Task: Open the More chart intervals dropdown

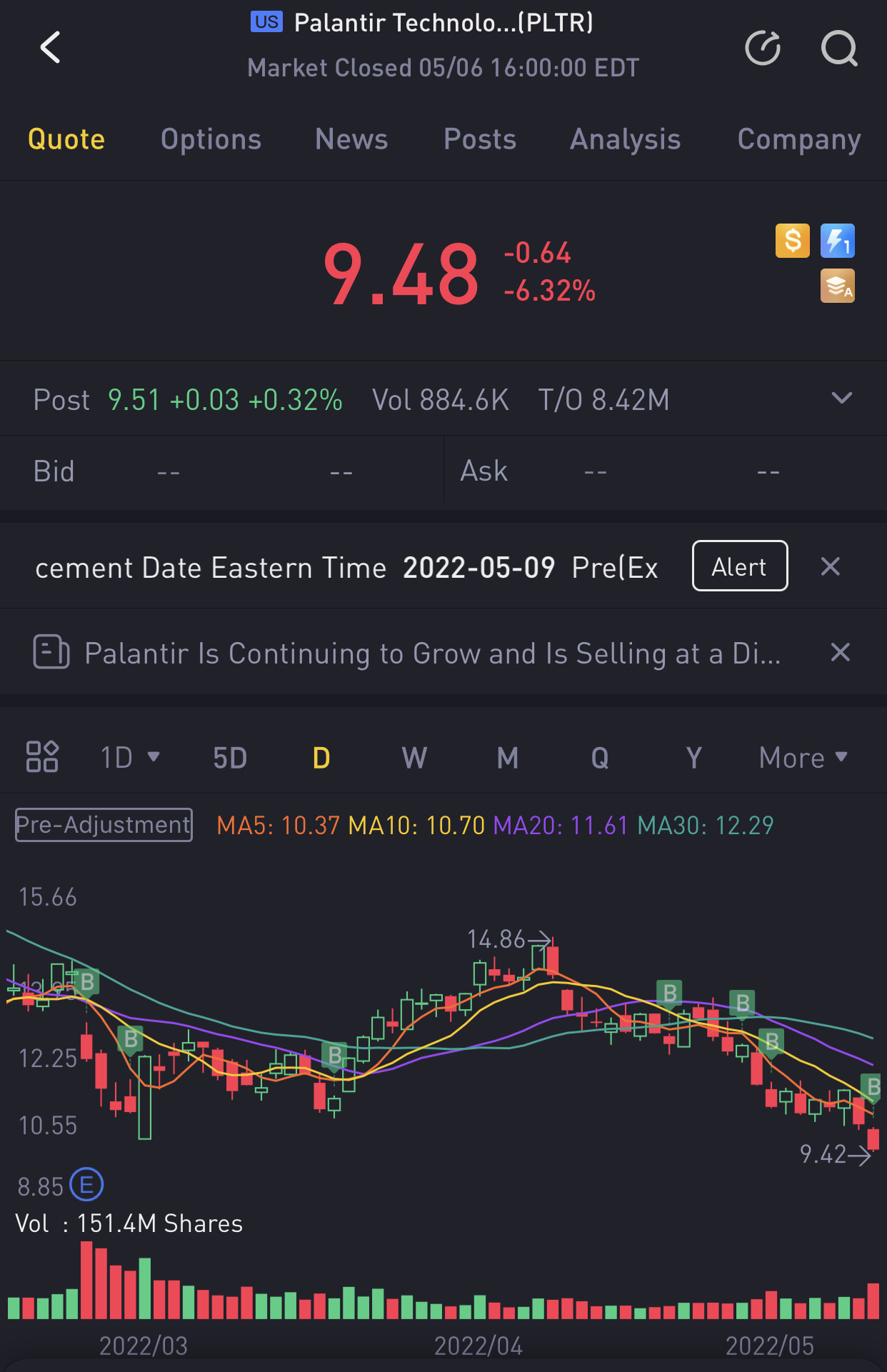Action: [x=803, y=757]
